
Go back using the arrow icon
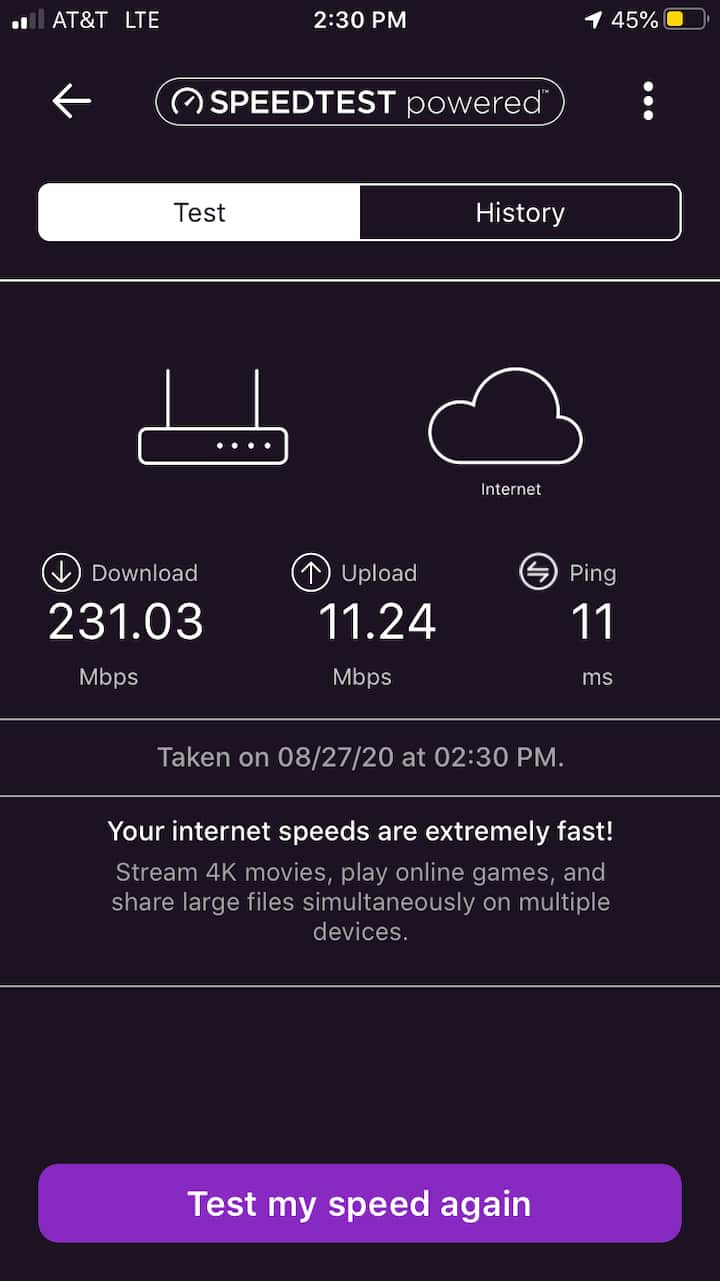tap(72, 101)
